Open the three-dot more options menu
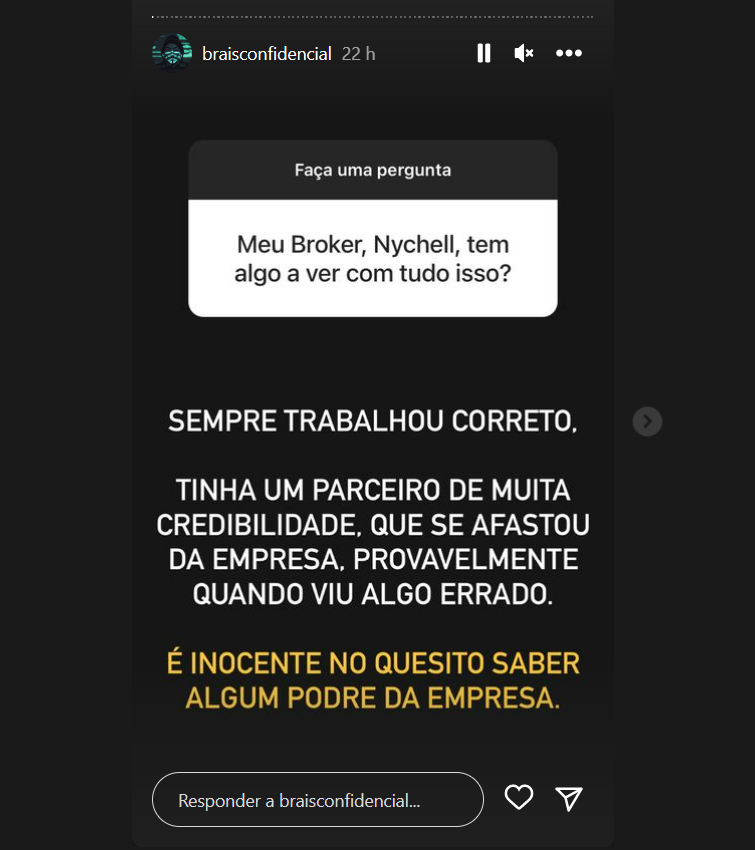 pos(569,53)
